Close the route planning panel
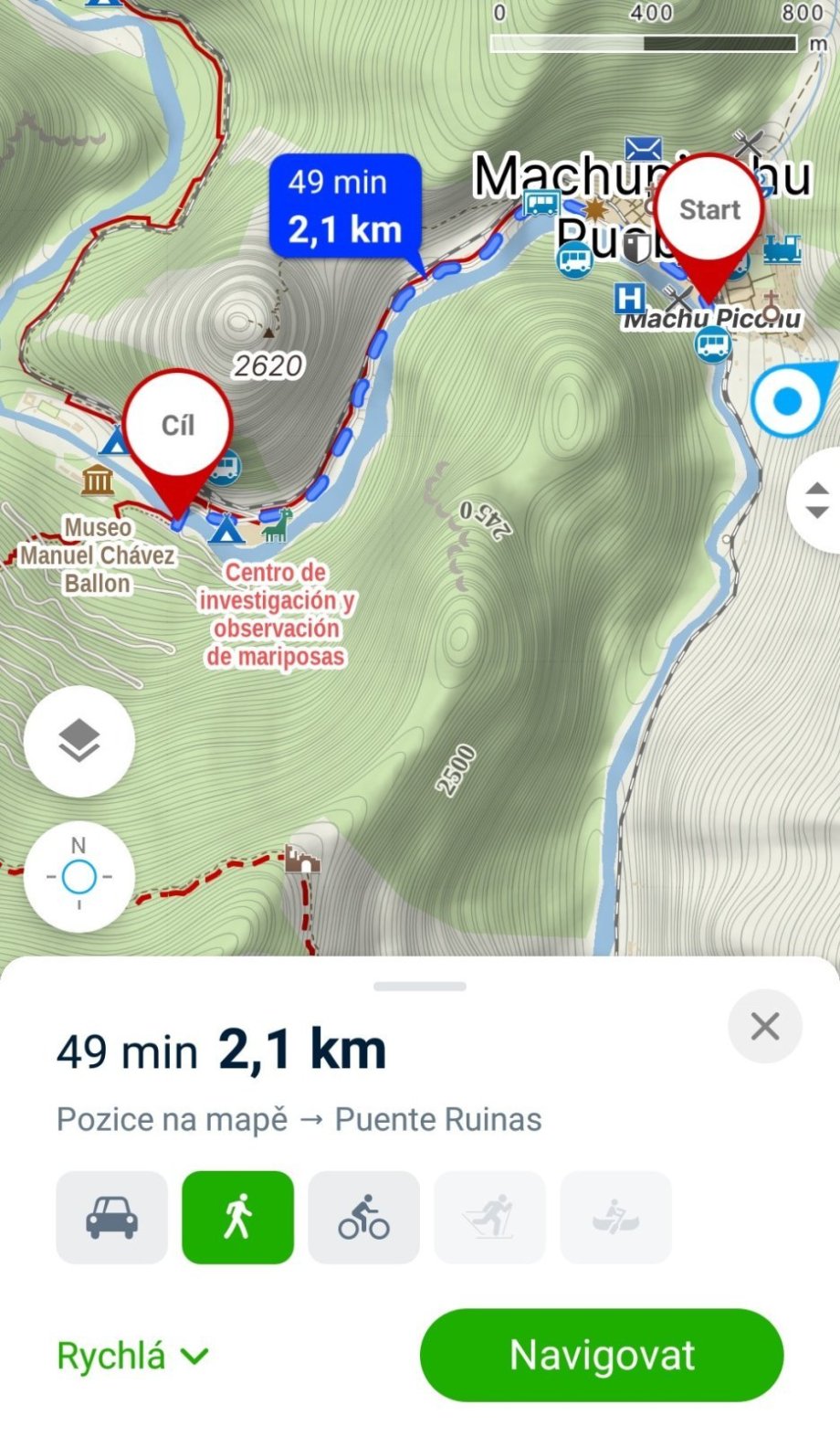 point(764,1026)
